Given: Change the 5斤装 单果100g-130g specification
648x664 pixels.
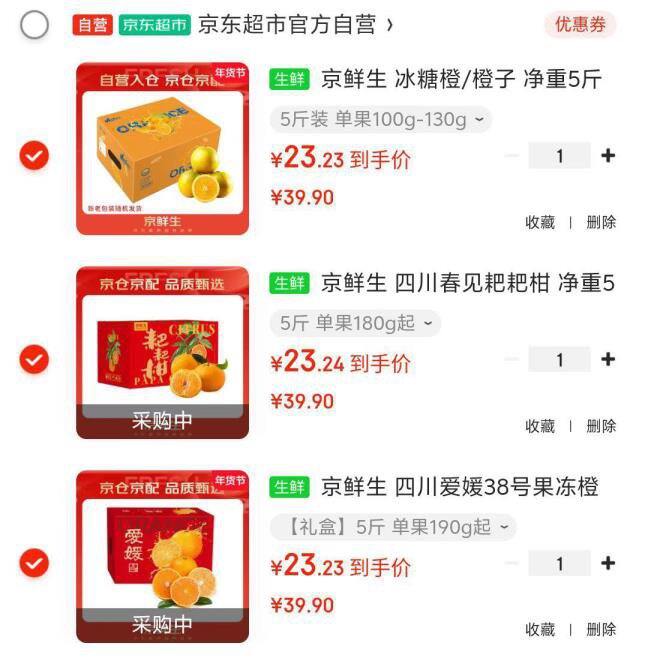Looking at the screenshot, I should click(x=381, y=120).
